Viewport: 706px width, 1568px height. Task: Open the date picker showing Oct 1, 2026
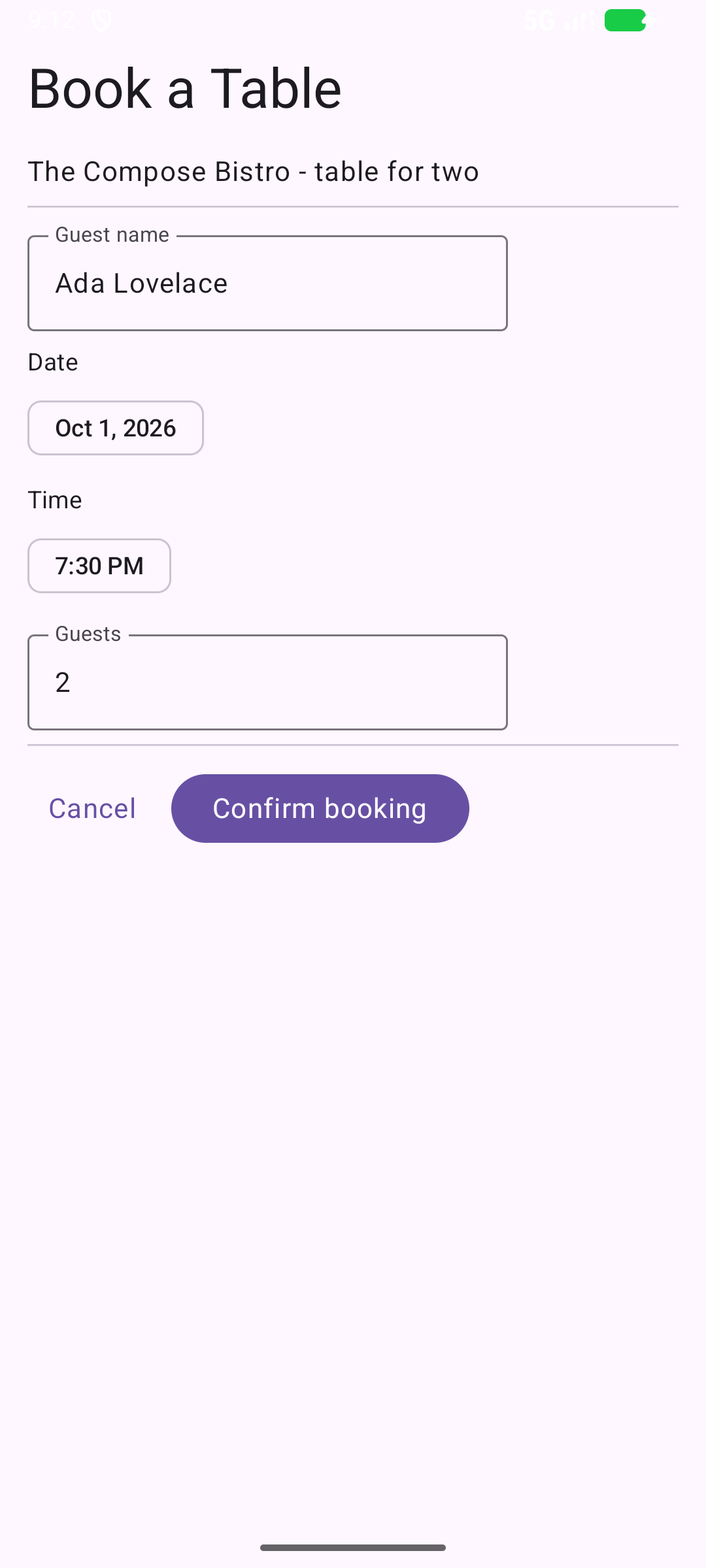[x=116, y=428]
